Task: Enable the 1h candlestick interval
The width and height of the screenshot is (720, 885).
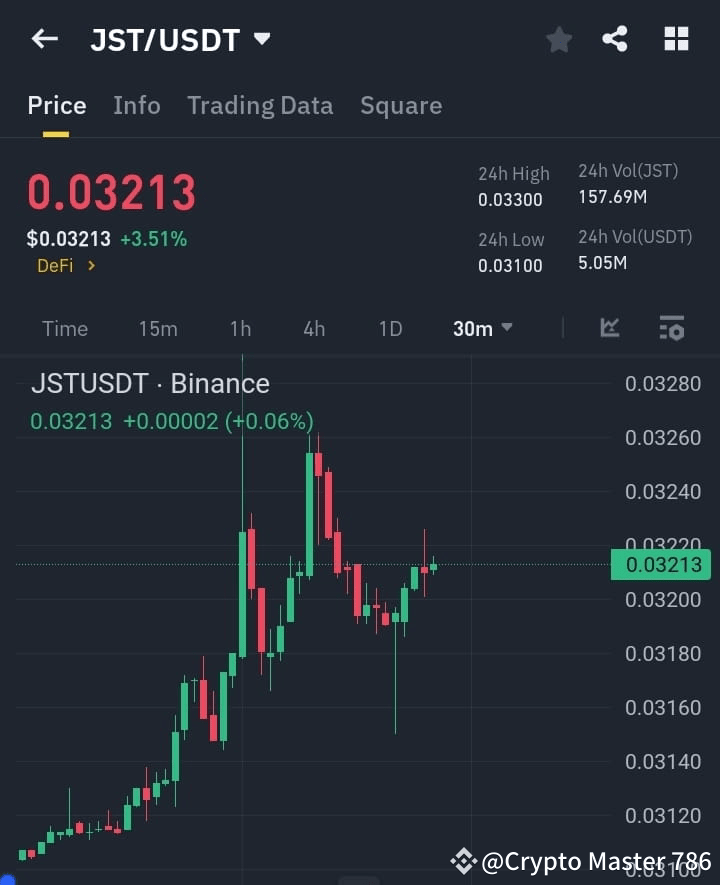Action: pos(240,327)
